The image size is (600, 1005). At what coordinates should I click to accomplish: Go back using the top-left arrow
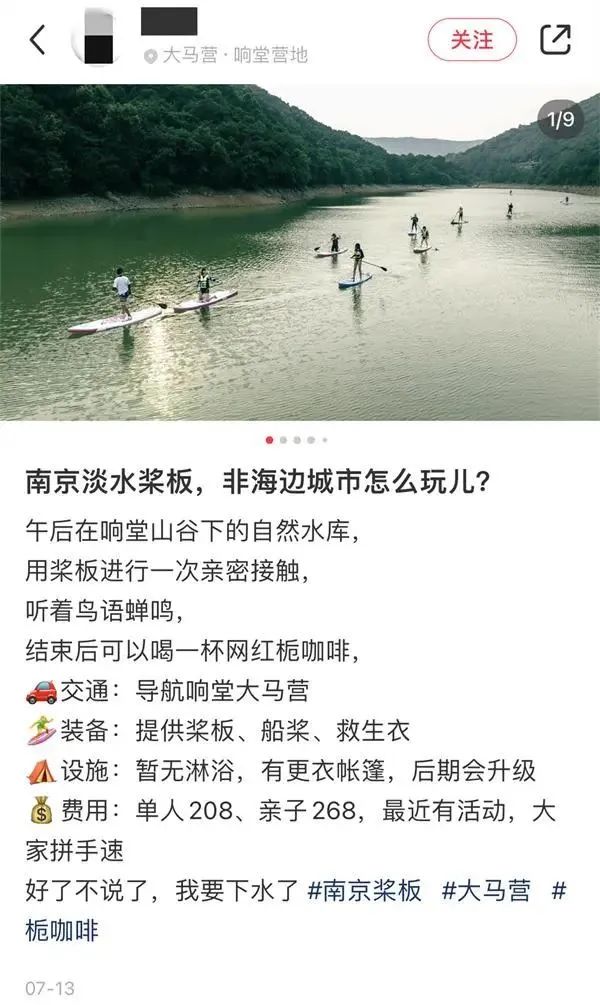(38, 40)
